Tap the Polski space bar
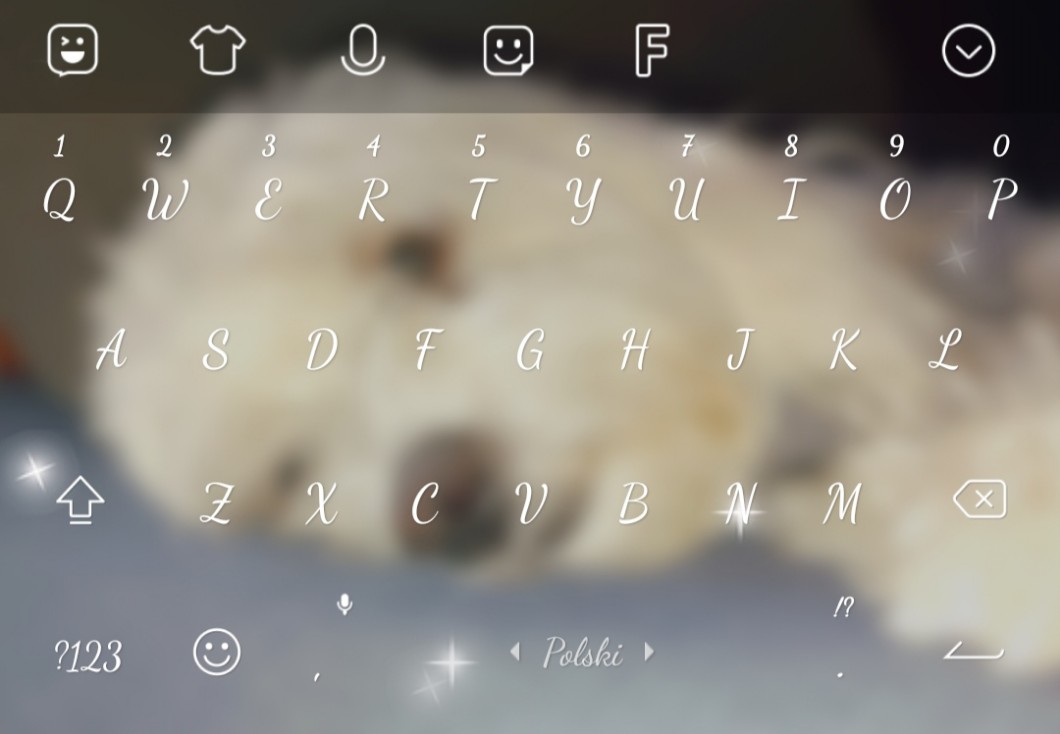This screenshot has width=1060, height=734. point(582,653)
